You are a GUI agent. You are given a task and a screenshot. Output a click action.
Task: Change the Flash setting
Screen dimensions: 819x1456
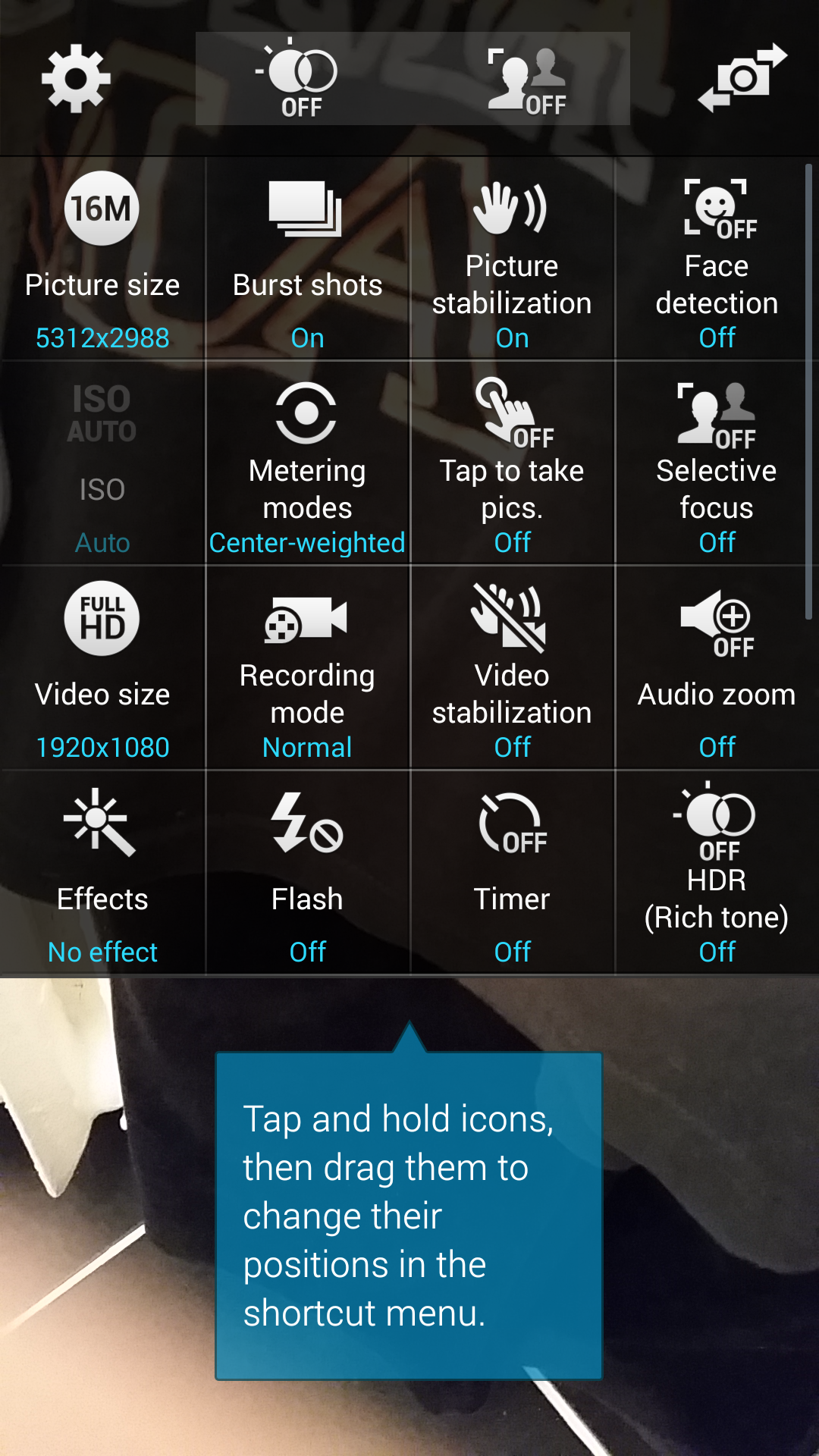coord(307,873)
